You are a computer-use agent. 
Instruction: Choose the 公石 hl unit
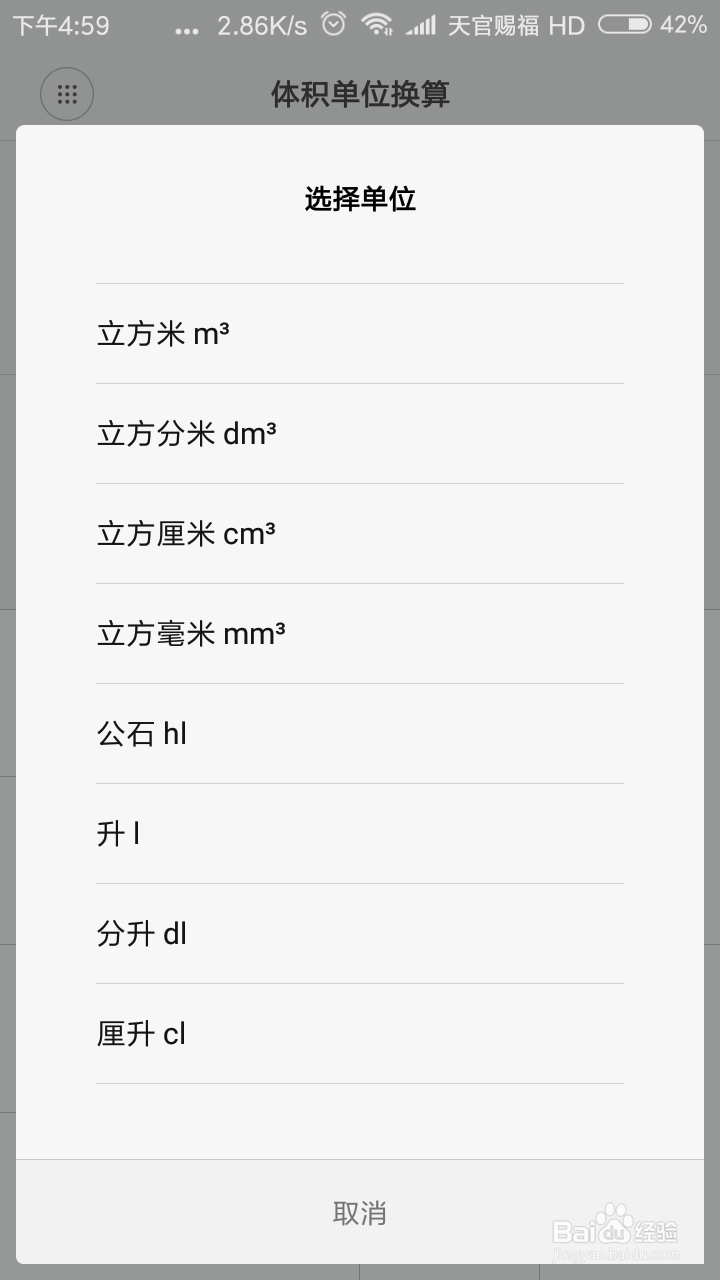(x=360, y=734)
